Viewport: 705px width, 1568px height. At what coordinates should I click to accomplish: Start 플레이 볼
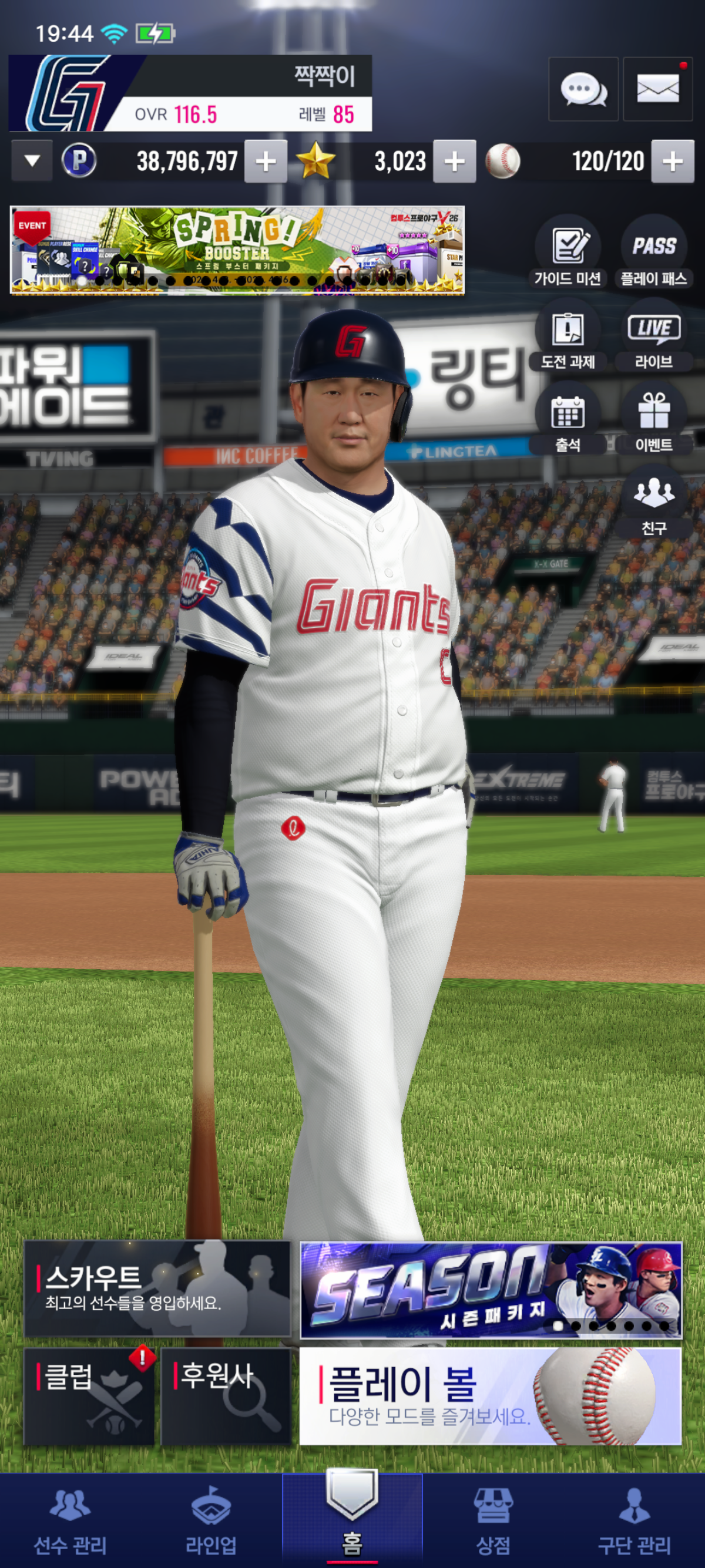(x=490, y=1397)
